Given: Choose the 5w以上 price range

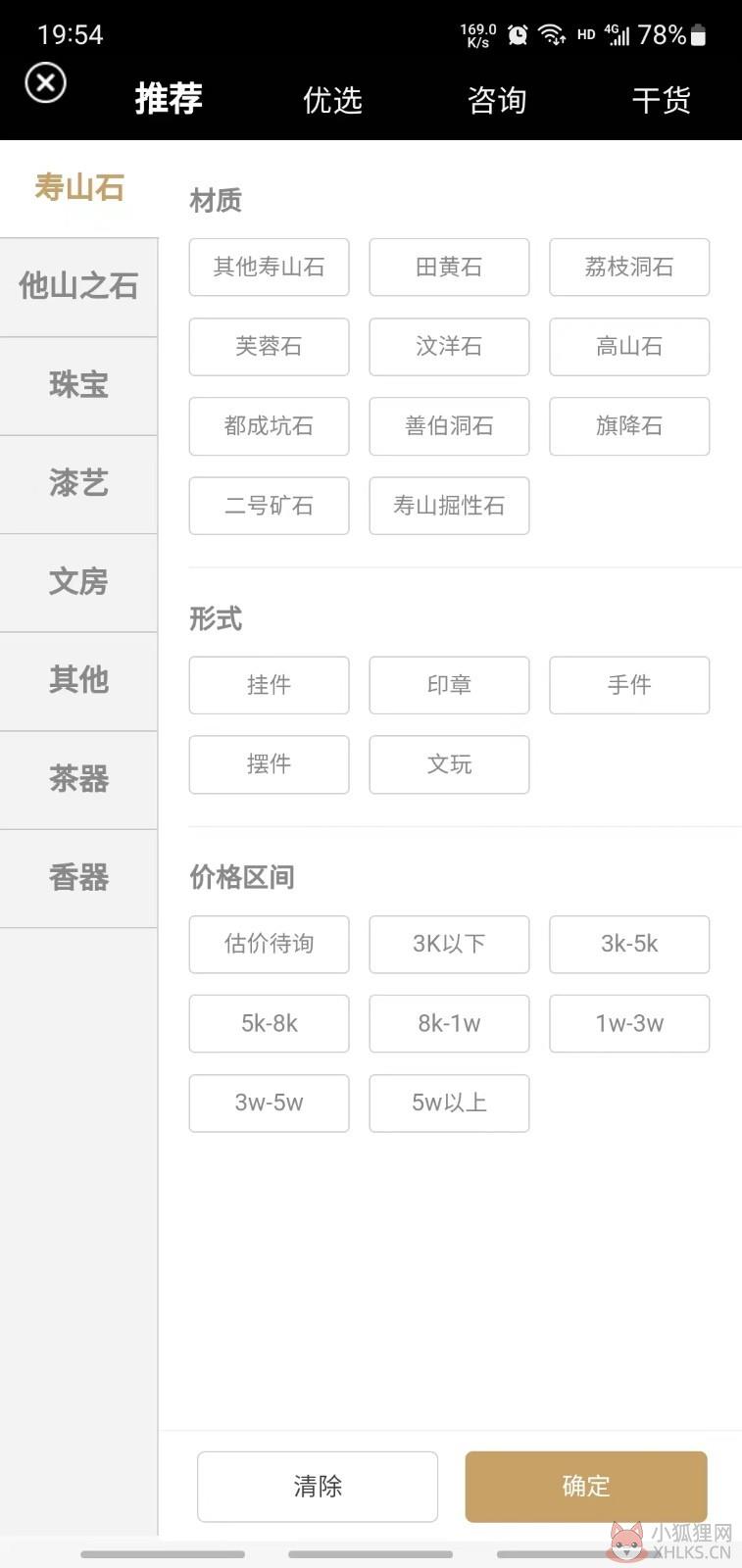Looking at the screenshot, I should (449, 1102).
